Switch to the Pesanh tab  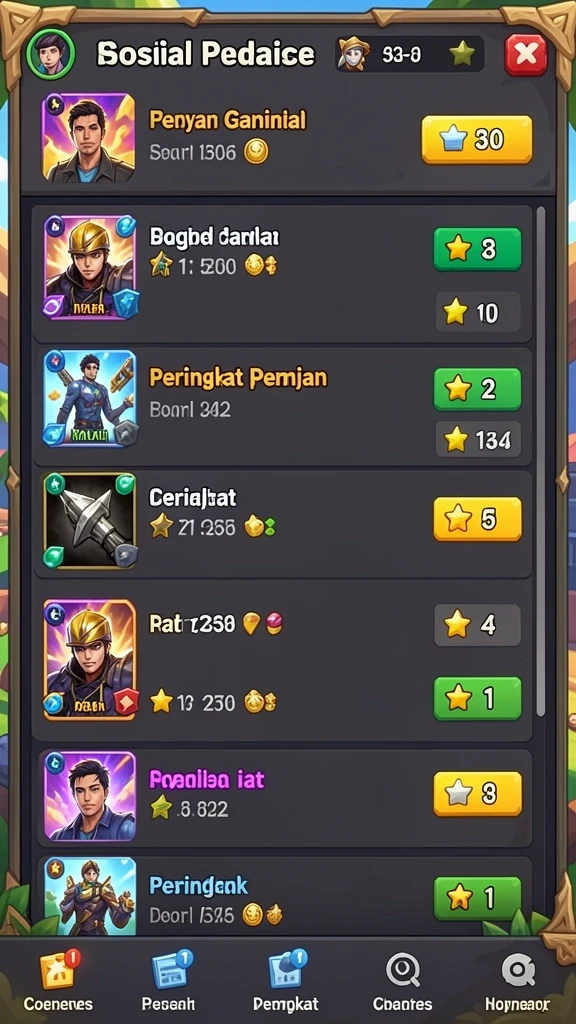[x=168, y=980]
